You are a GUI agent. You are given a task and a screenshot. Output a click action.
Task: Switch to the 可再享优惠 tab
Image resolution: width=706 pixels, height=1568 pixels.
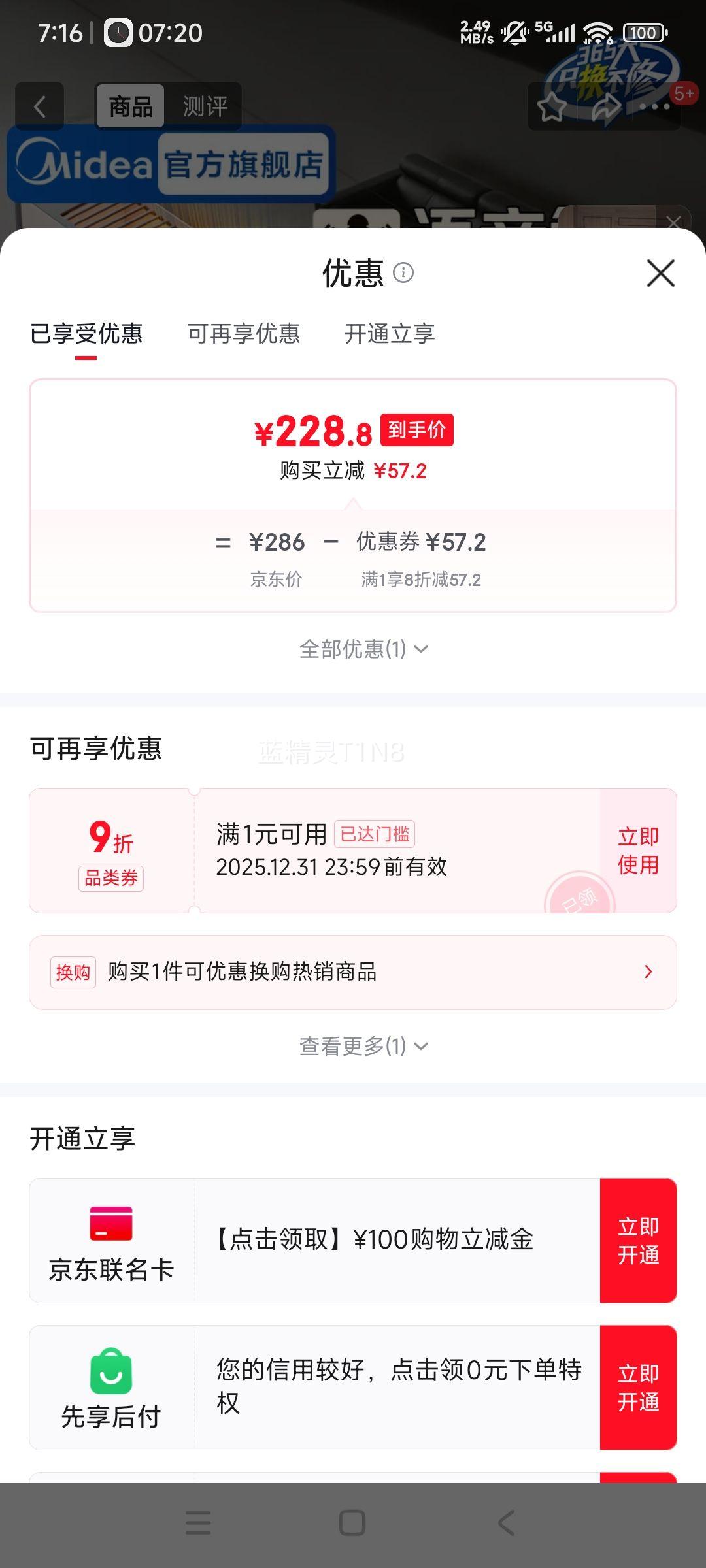244,334
